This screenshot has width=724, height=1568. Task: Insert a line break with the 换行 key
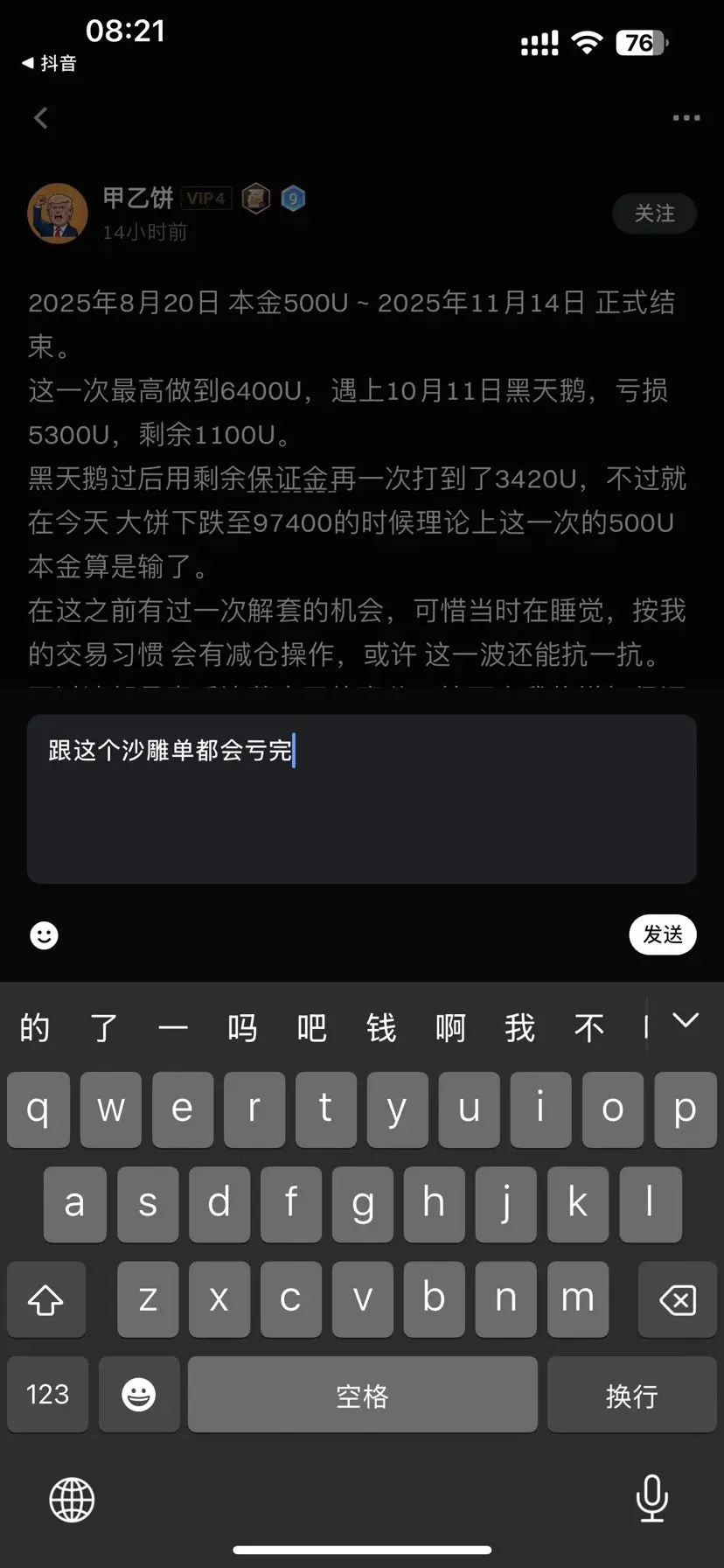[x=631, y=1394]
